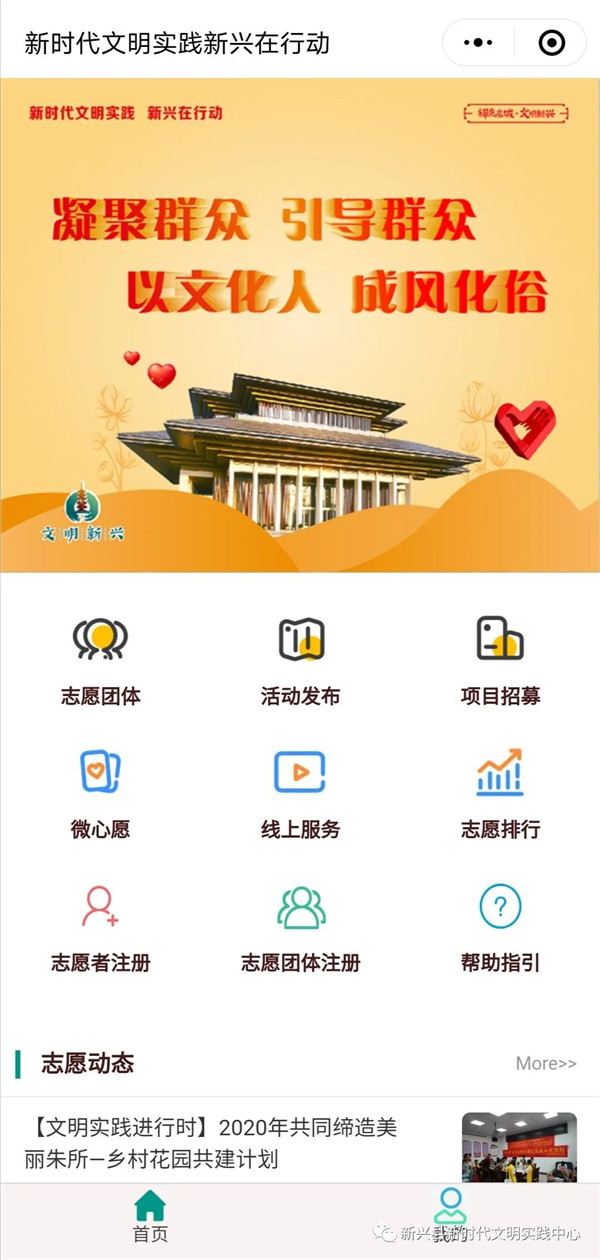Screen dimensions: 600x1260
Task: Open 志愿团体 volunteer groups
Action: click(x=100, y=660)
